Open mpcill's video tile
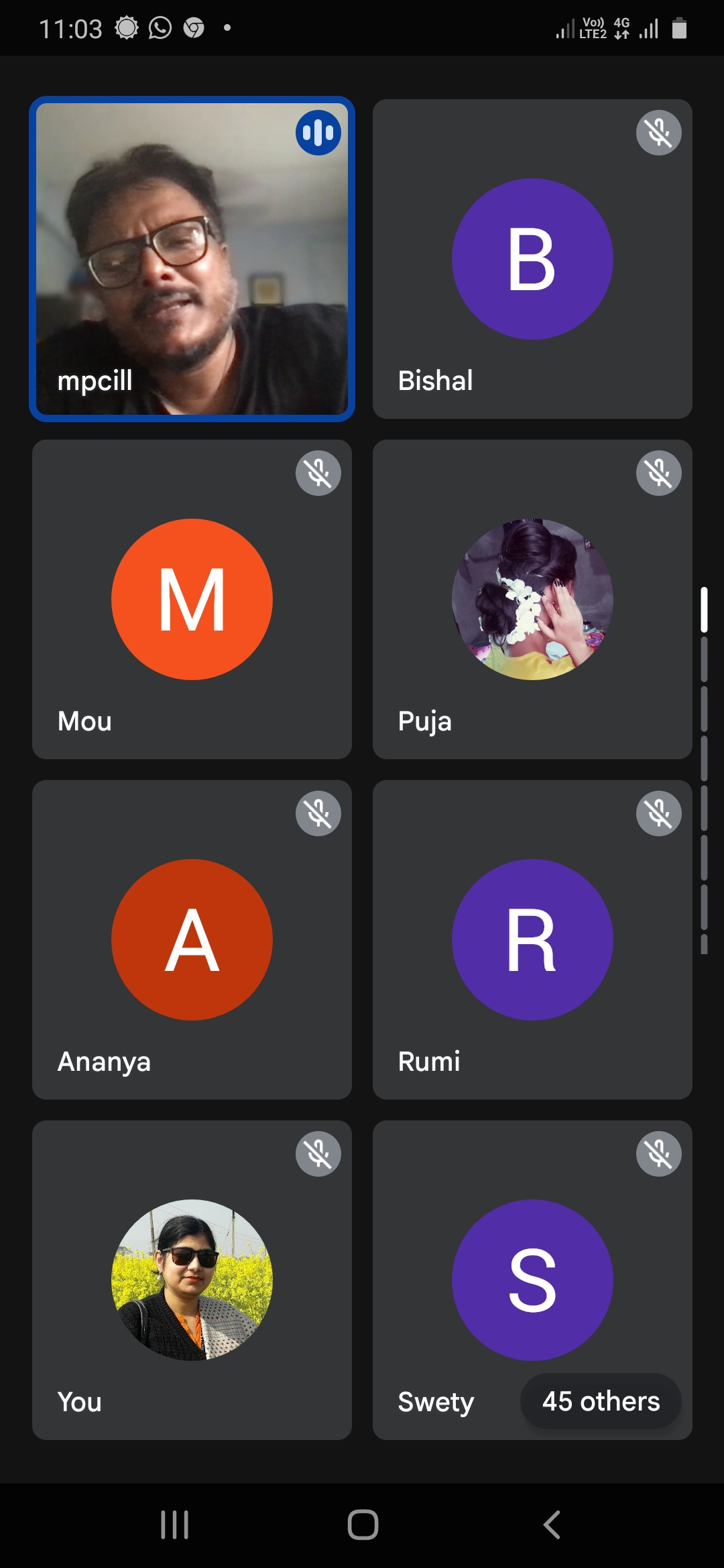This screenshot has height=1568, width=724. tap(192, 259)
